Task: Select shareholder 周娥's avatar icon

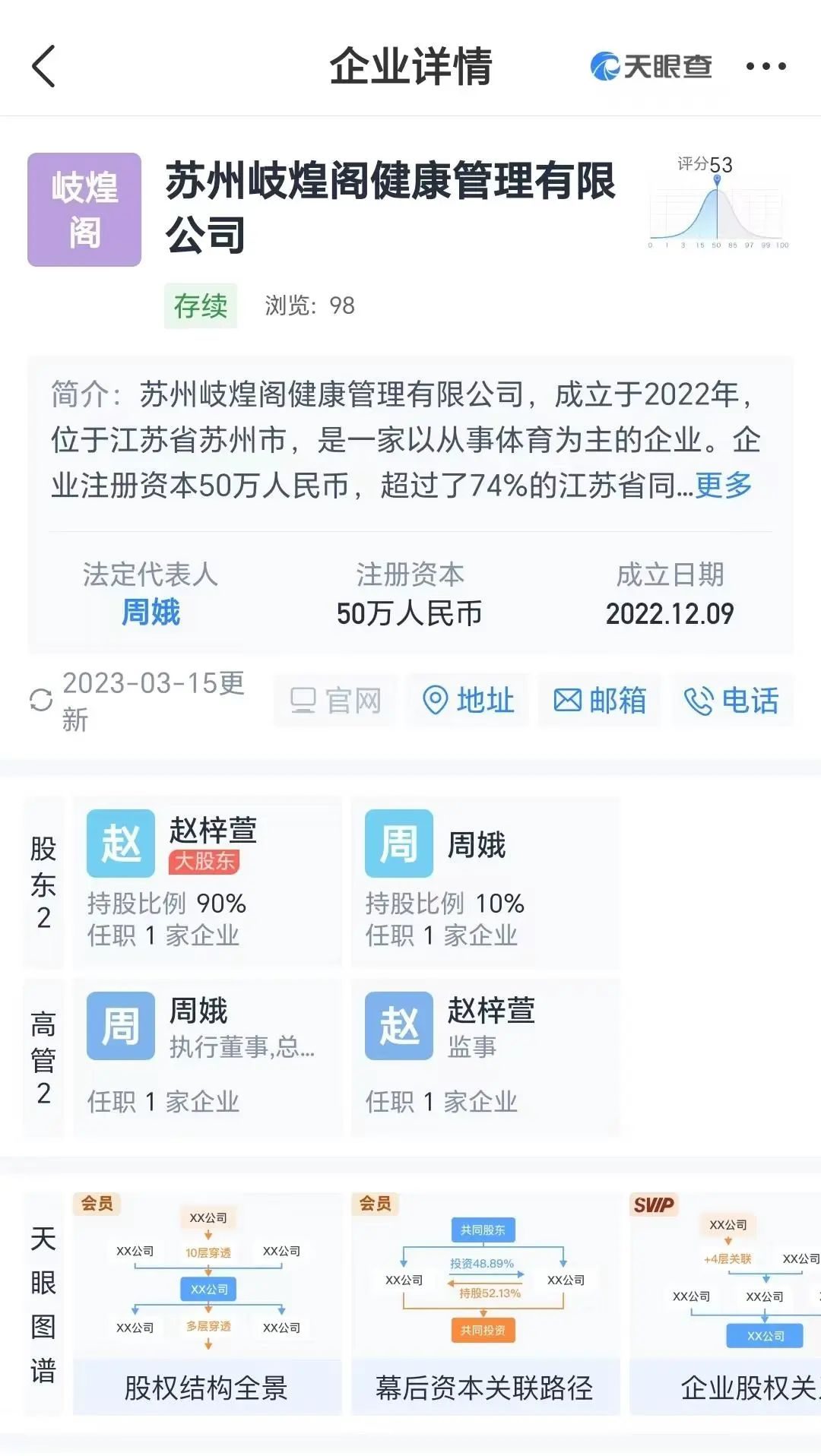Action: [x=398, y=845]
